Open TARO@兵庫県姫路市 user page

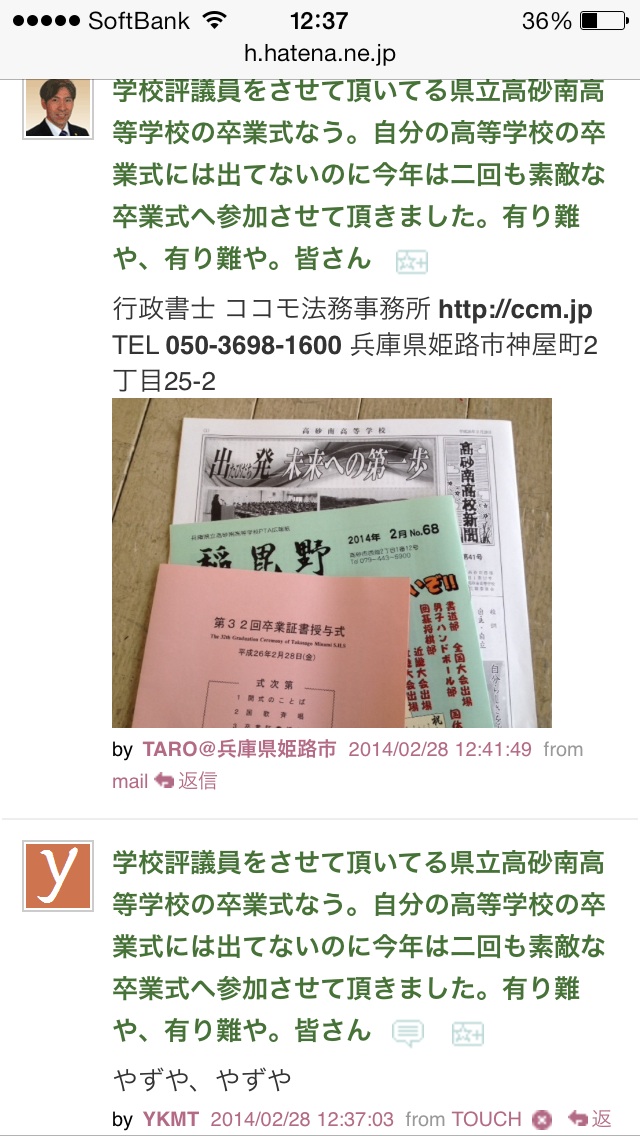point(239,749)
